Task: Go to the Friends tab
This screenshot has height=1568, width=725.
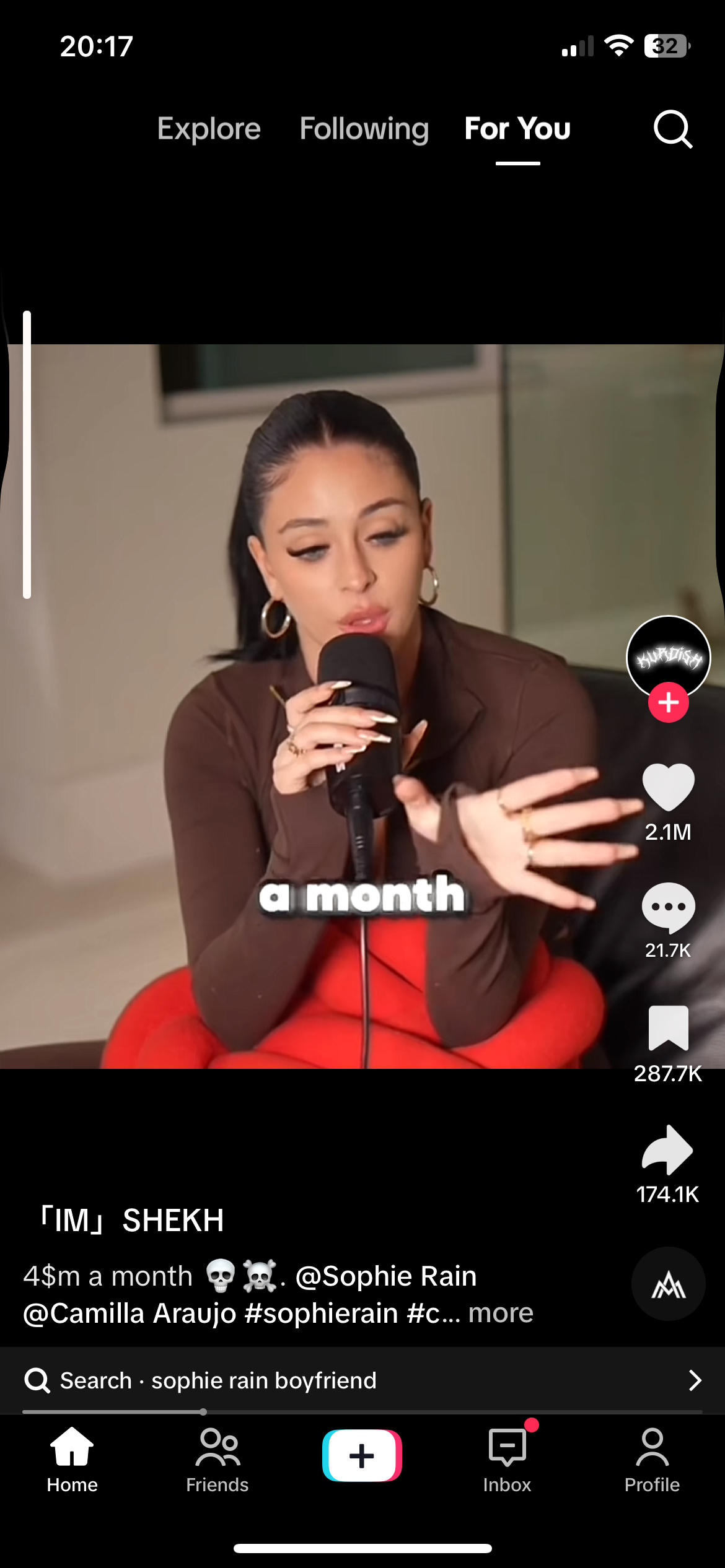Action: [217, 1460]
